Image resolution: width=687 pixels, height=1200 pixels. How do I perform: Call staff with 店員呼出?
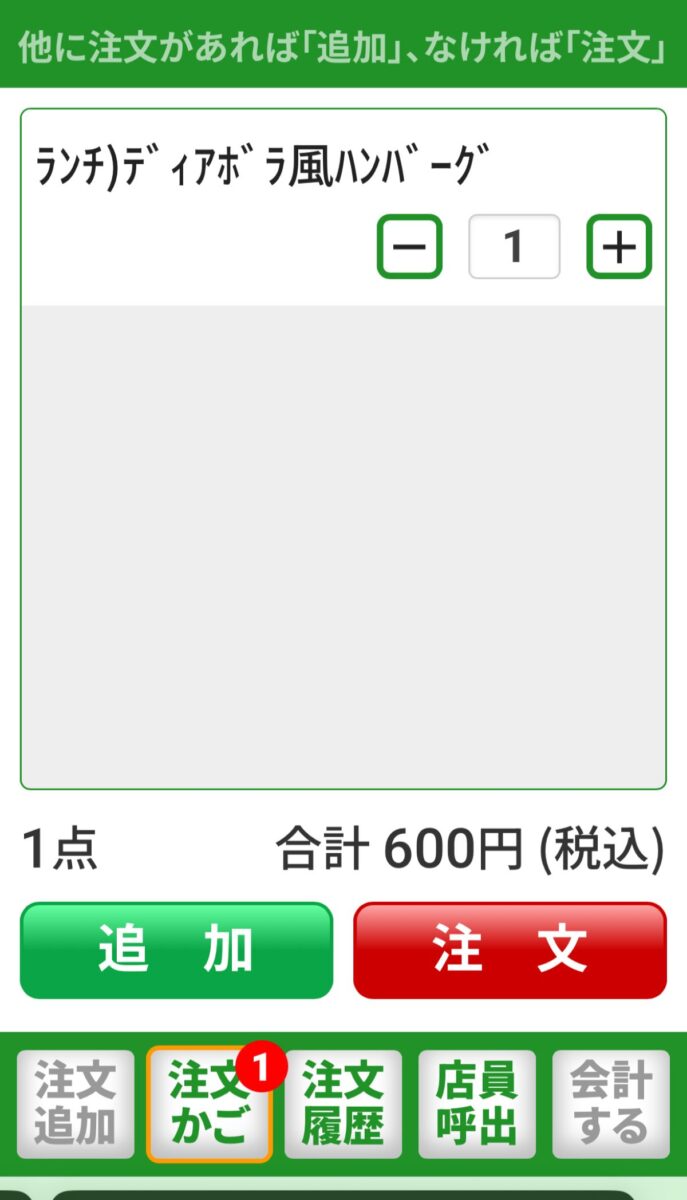(477, 1104)
